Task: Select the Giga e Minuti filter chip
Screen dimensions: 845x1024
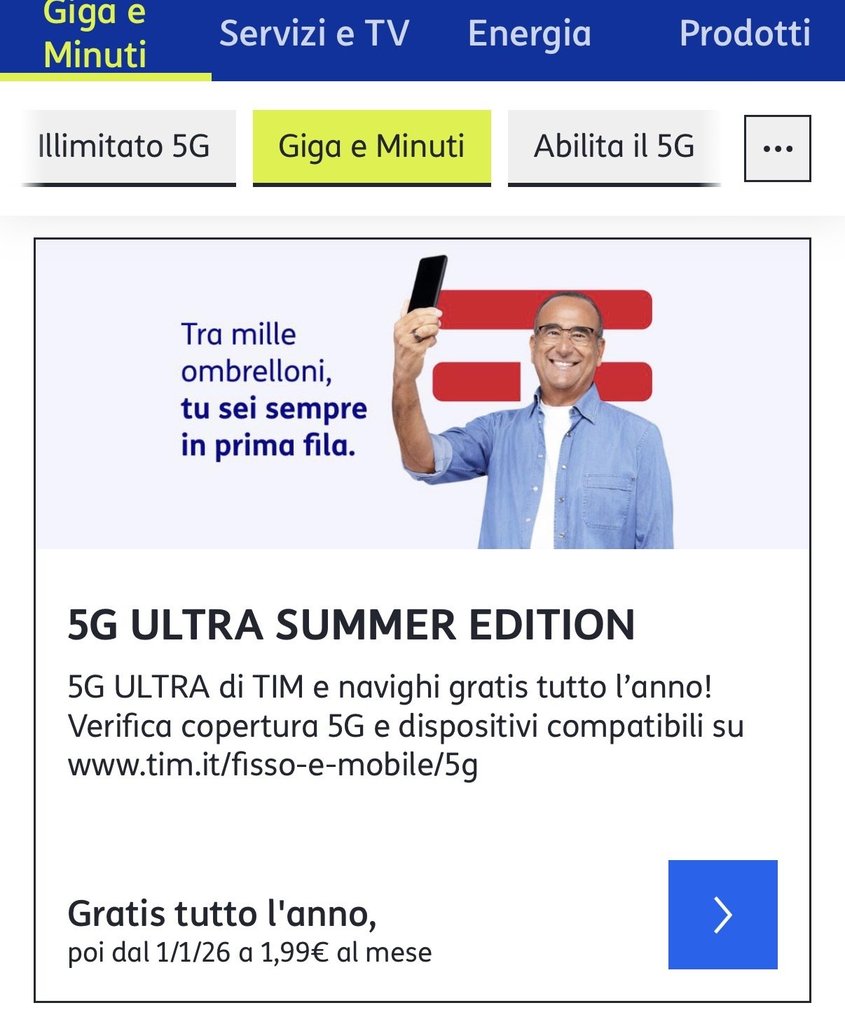Action: click(x=371, y=146)
